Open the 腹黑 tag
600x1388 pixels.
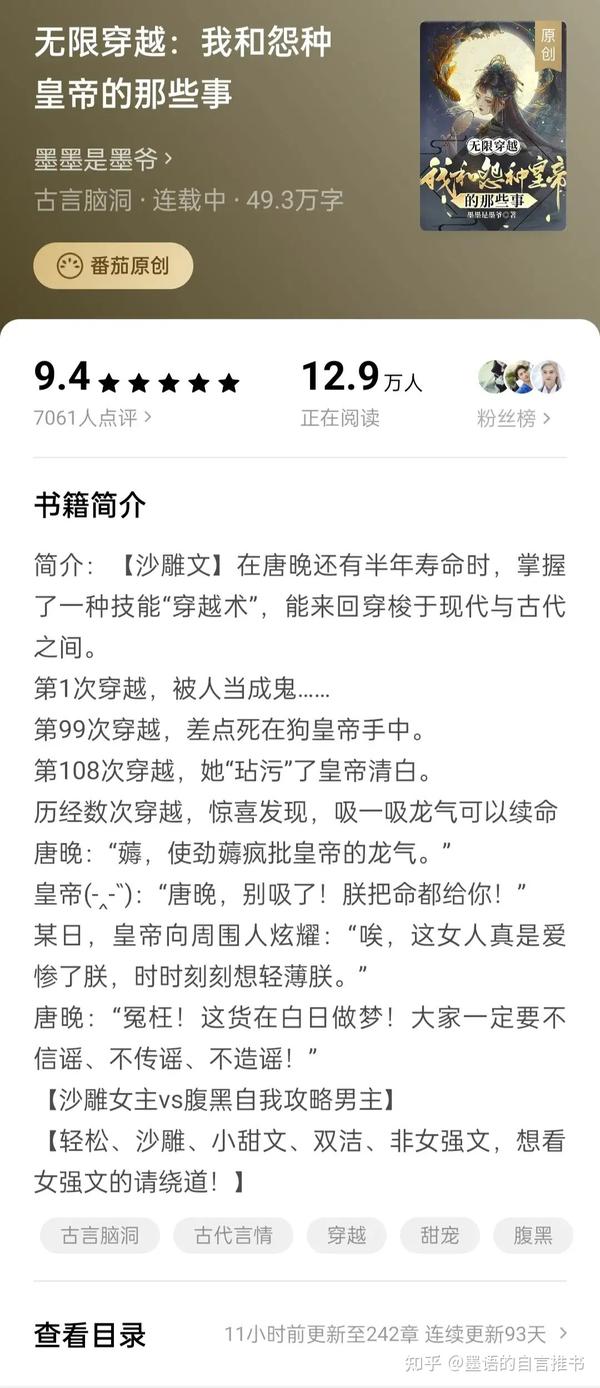pyautogui.click(x=533, y=1235)
